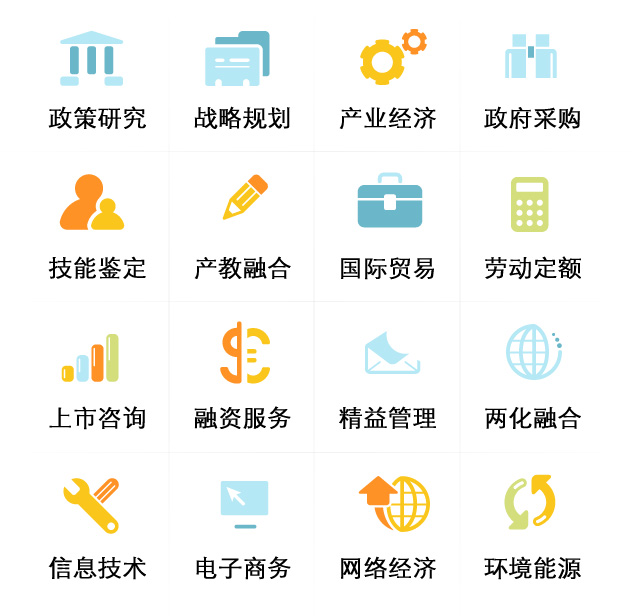
Task: Open the 技能鉴定 item
Action: click(x=97, y=230)
